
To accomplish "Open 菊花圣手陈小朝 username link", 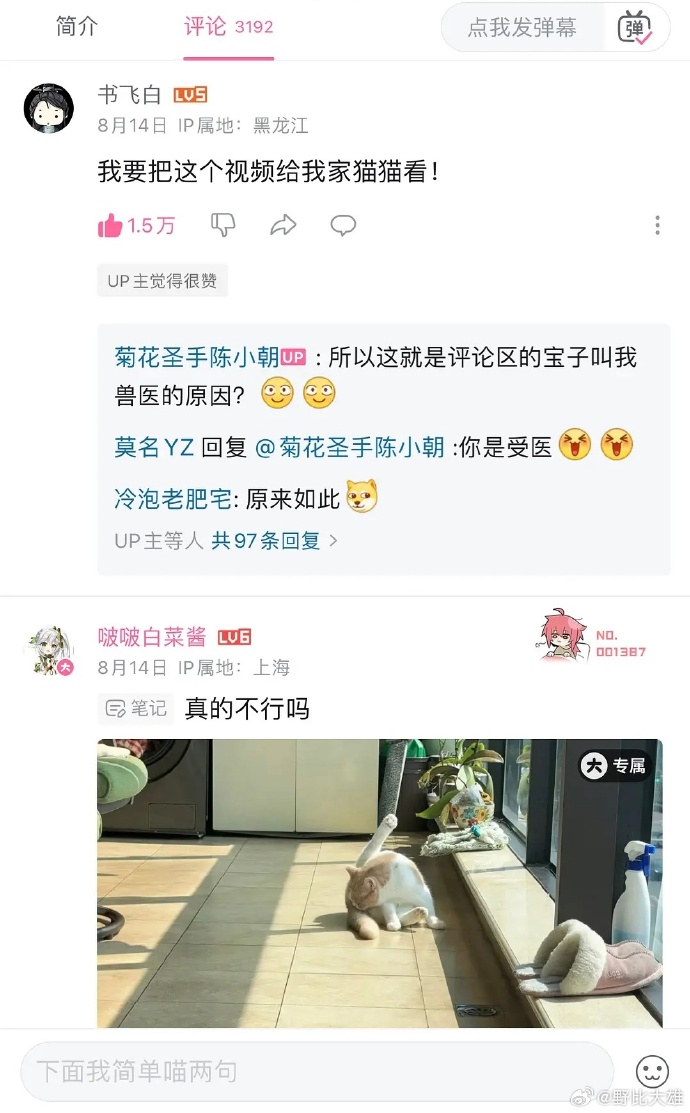I will coord(196,358).
